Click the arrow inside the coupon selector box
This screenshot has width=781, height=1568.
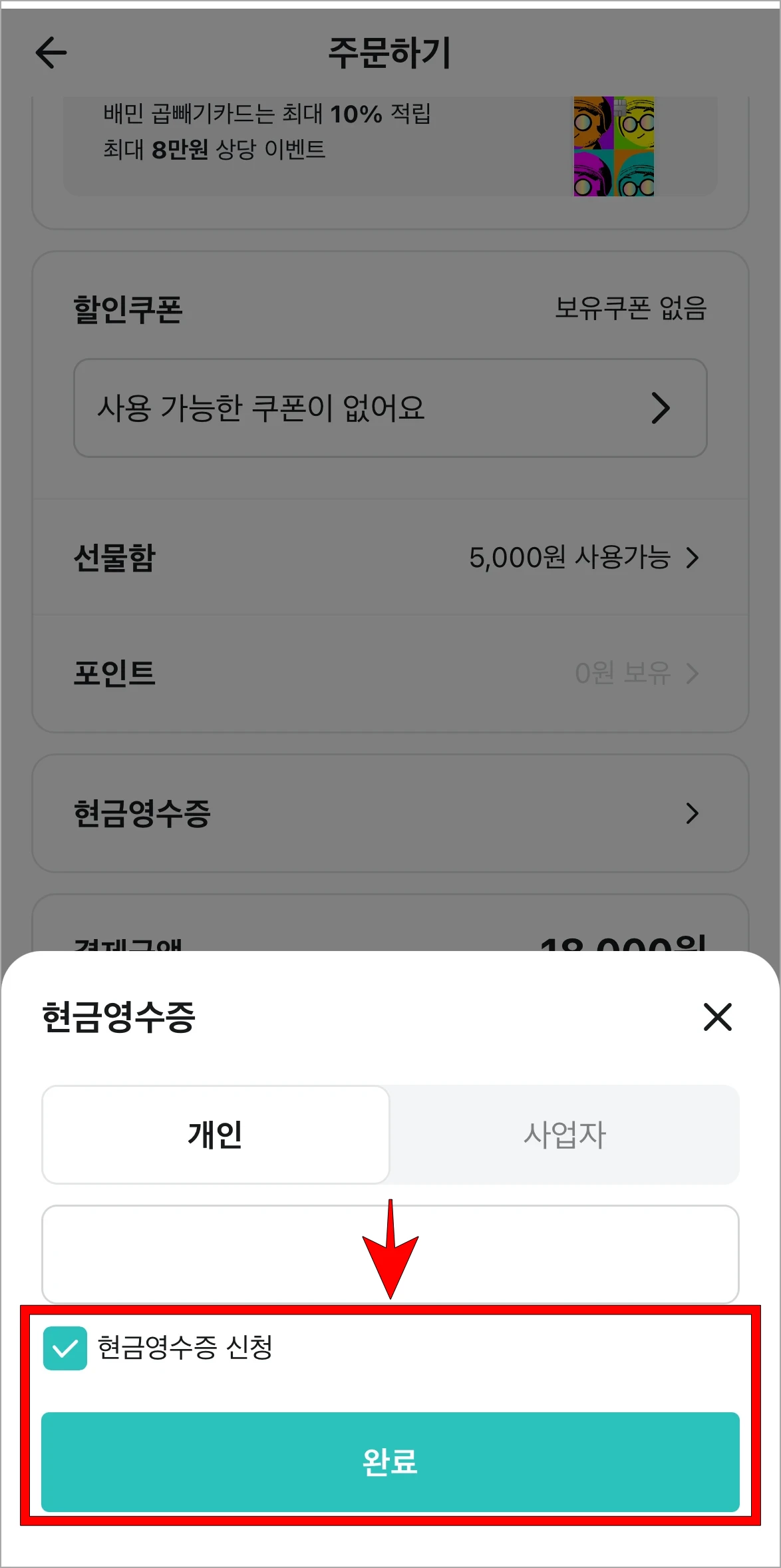coord(661,409)
